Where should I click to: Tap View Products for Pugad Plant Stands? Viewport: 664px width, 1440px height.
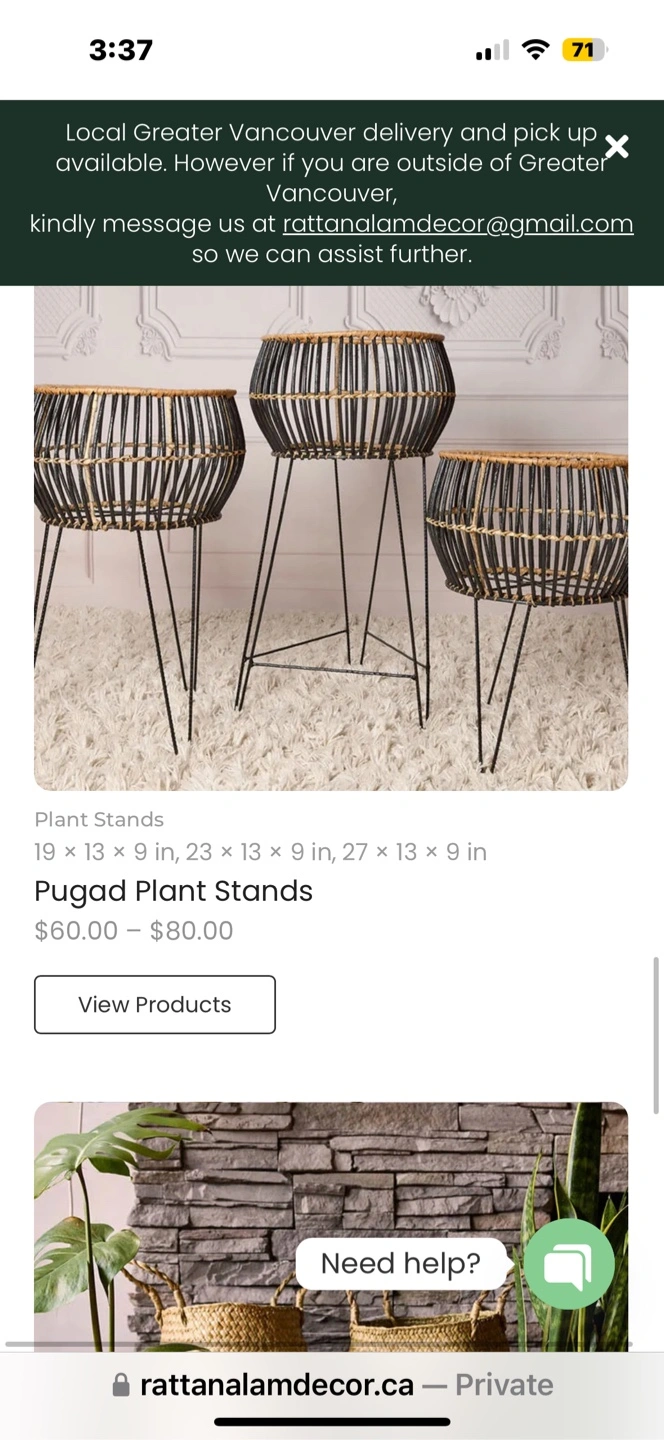coord(155,1004)
